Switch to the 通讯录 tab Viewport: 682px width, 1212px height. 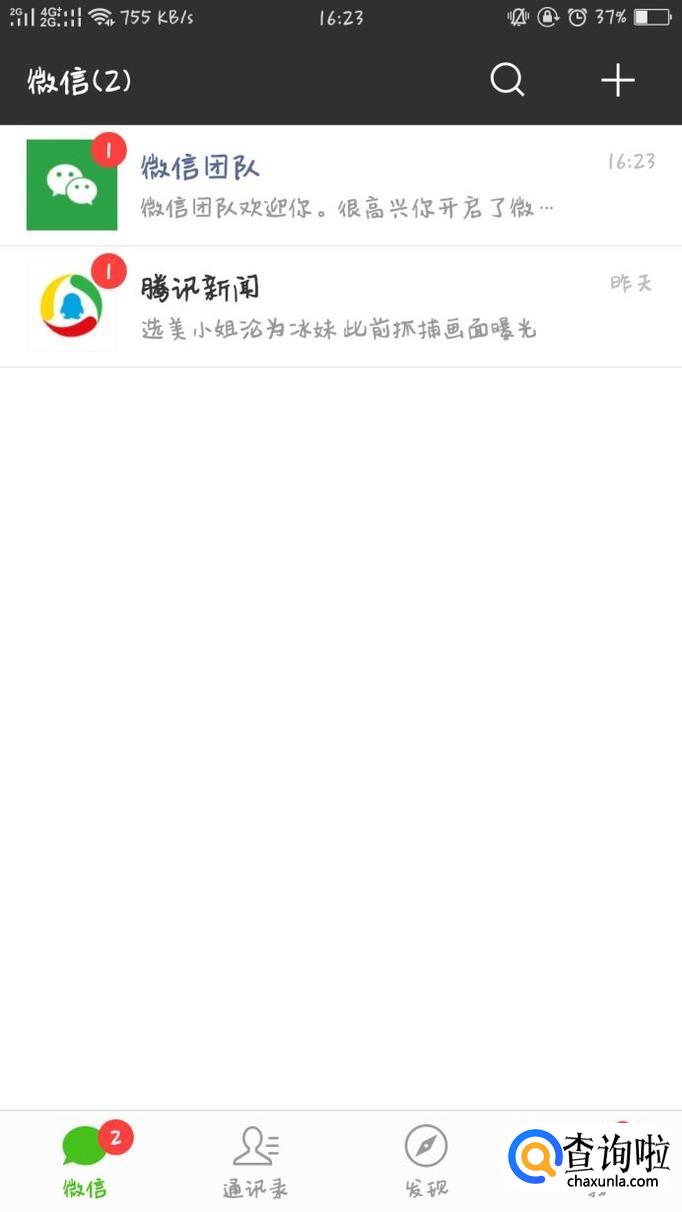(x=256, y=1162)
